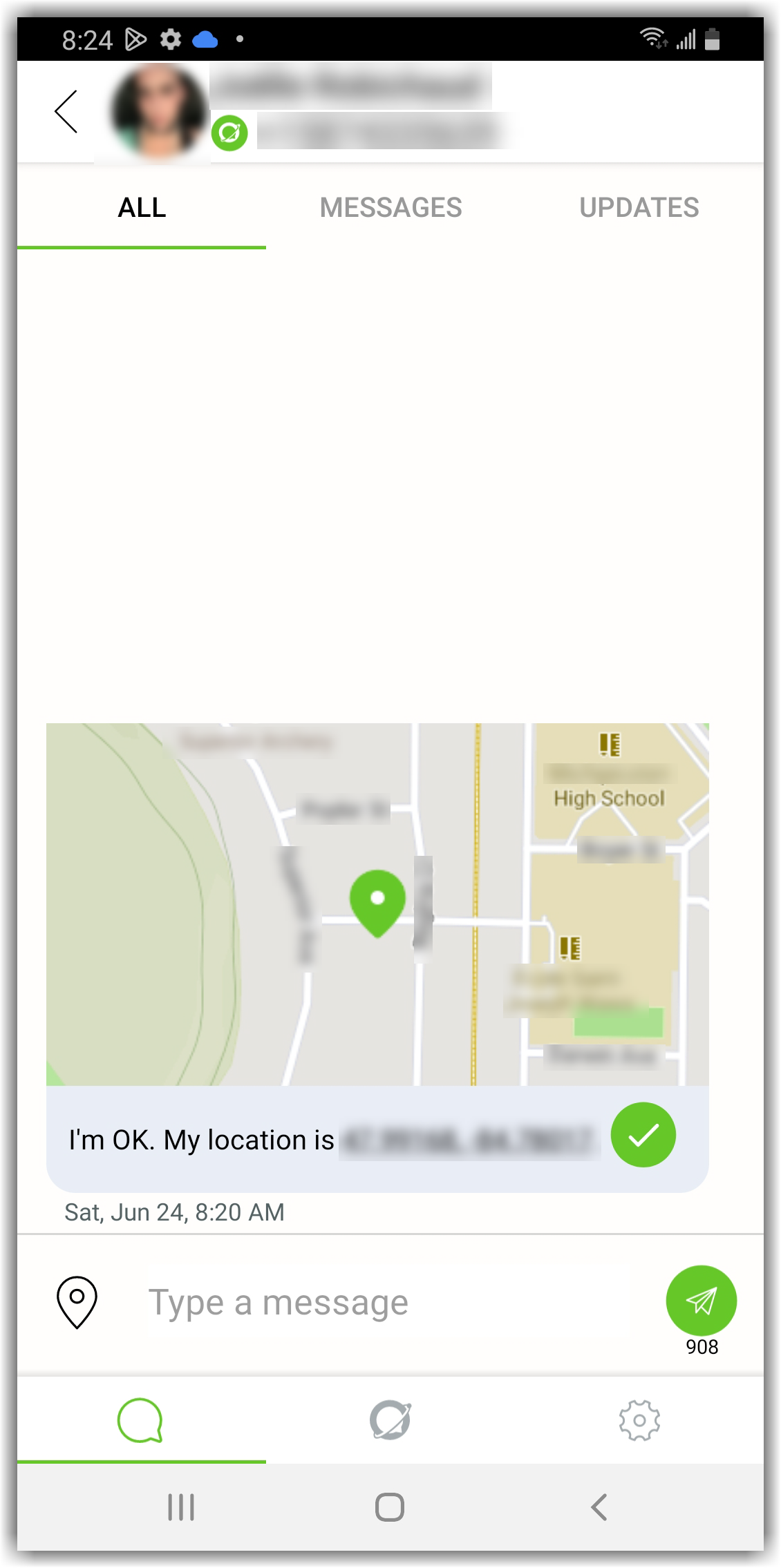
Task: Focus the Type a message field
Action: click(387, 1303)
